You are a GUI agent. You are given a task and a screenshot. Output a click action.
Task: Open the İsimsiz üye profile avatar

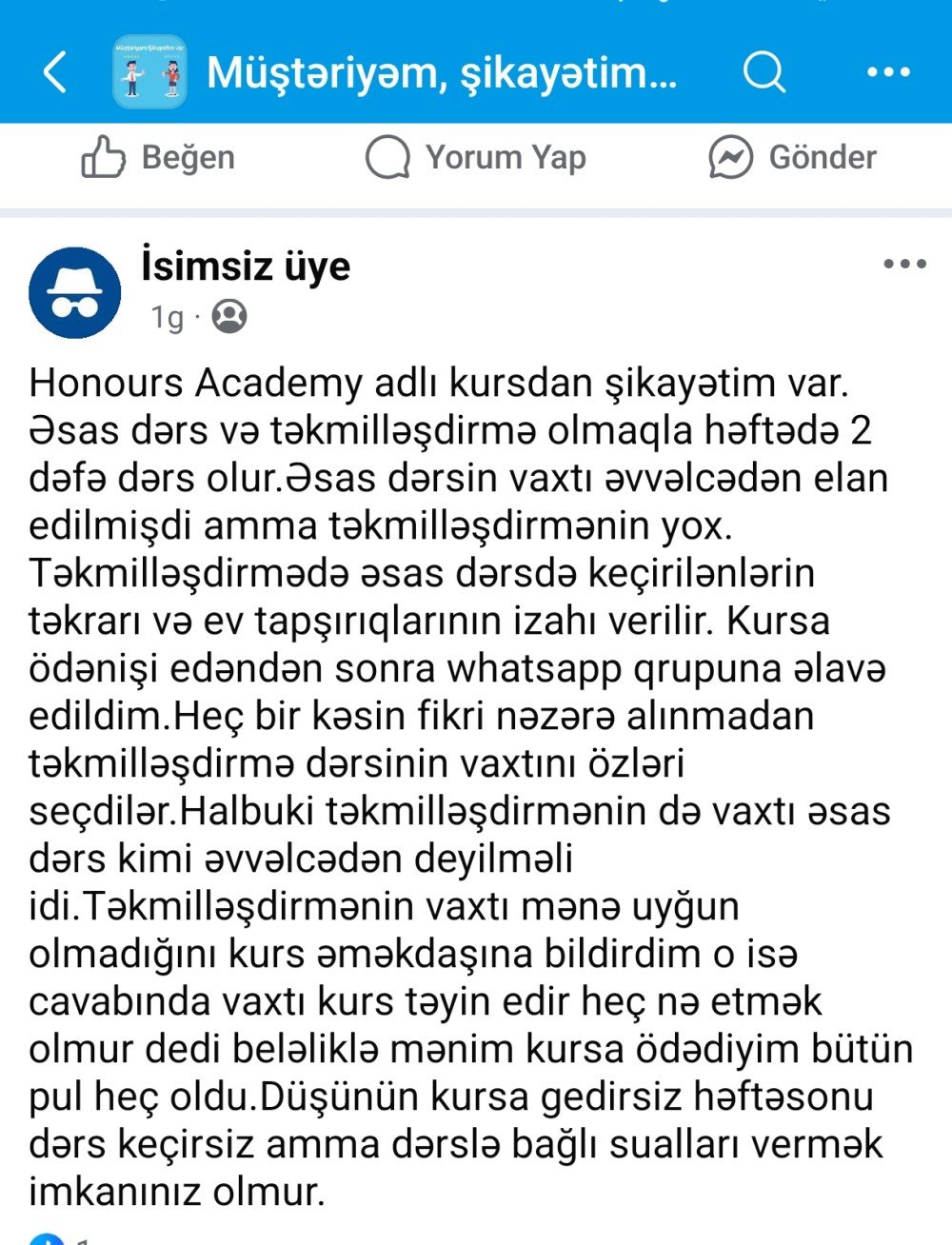tap(75, 292)
